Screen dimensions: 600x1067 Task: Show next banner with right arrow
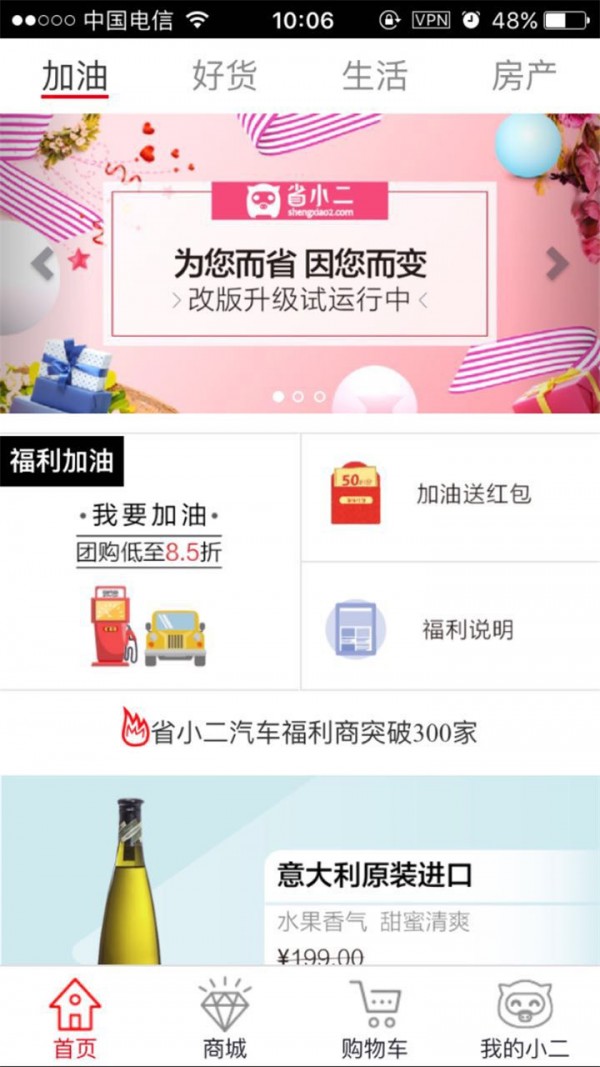point(557,263)
